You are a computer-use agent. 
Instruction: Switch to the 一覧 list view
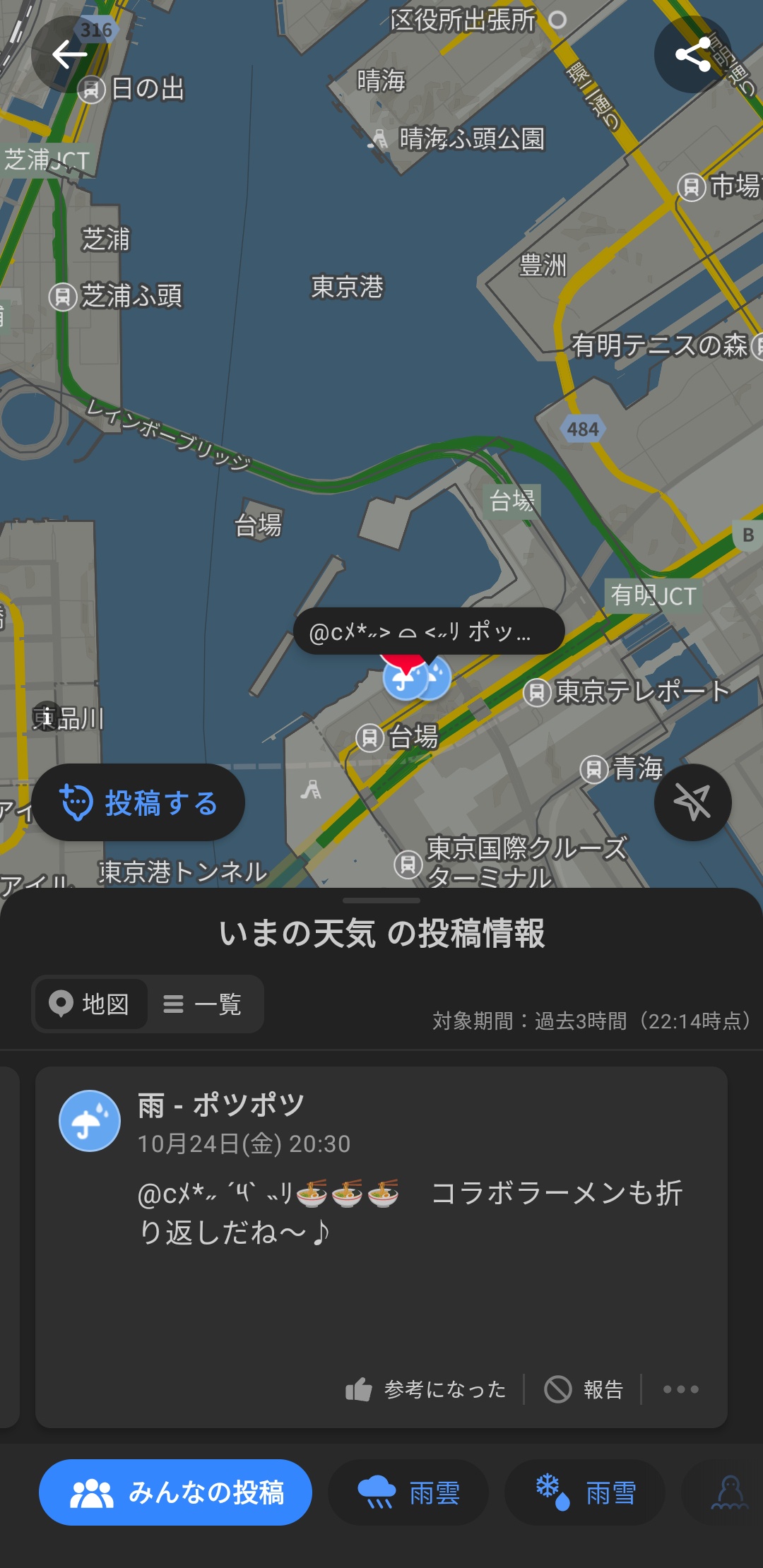203,1004
